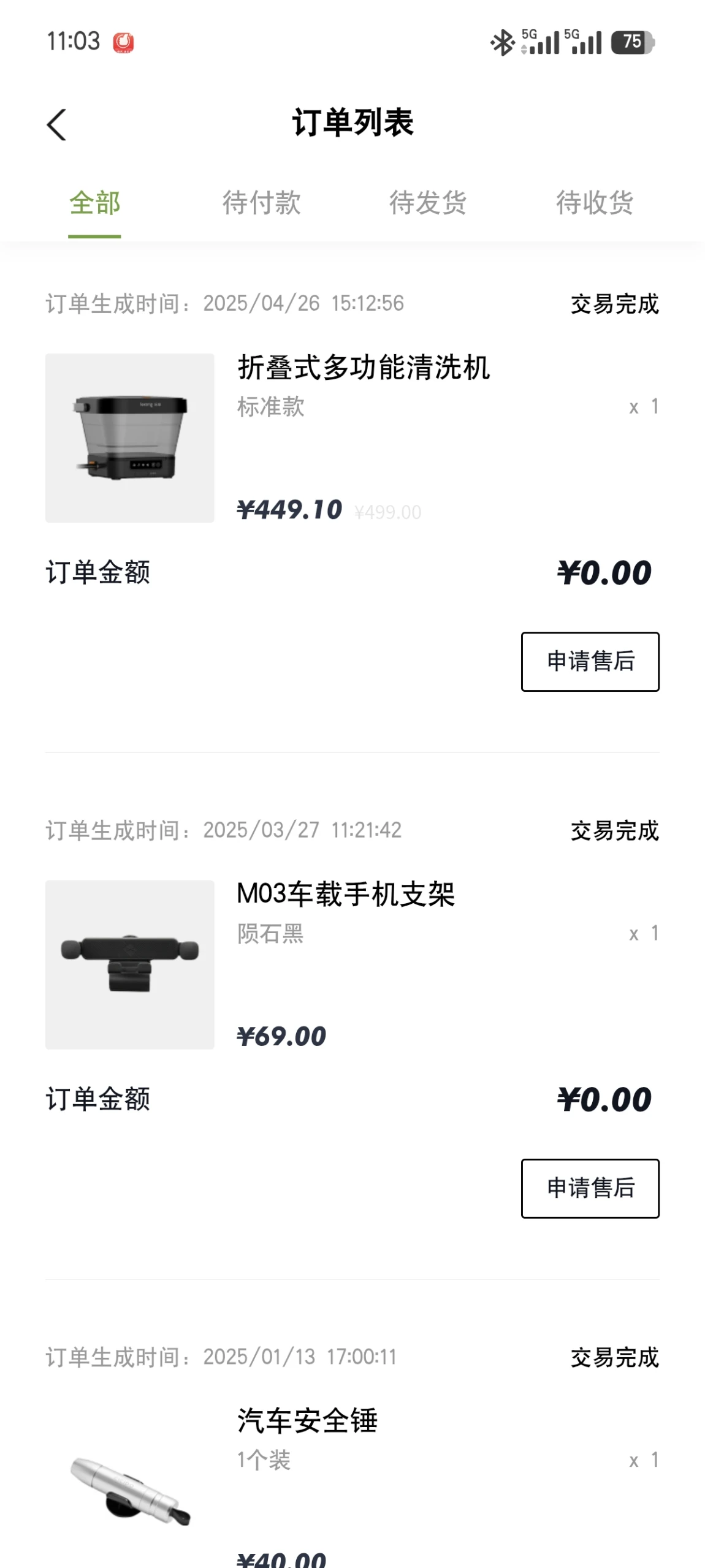
Task: Tap 申请售后 for 折叠式多功能清洗机
Action: [x=590, y=662]
